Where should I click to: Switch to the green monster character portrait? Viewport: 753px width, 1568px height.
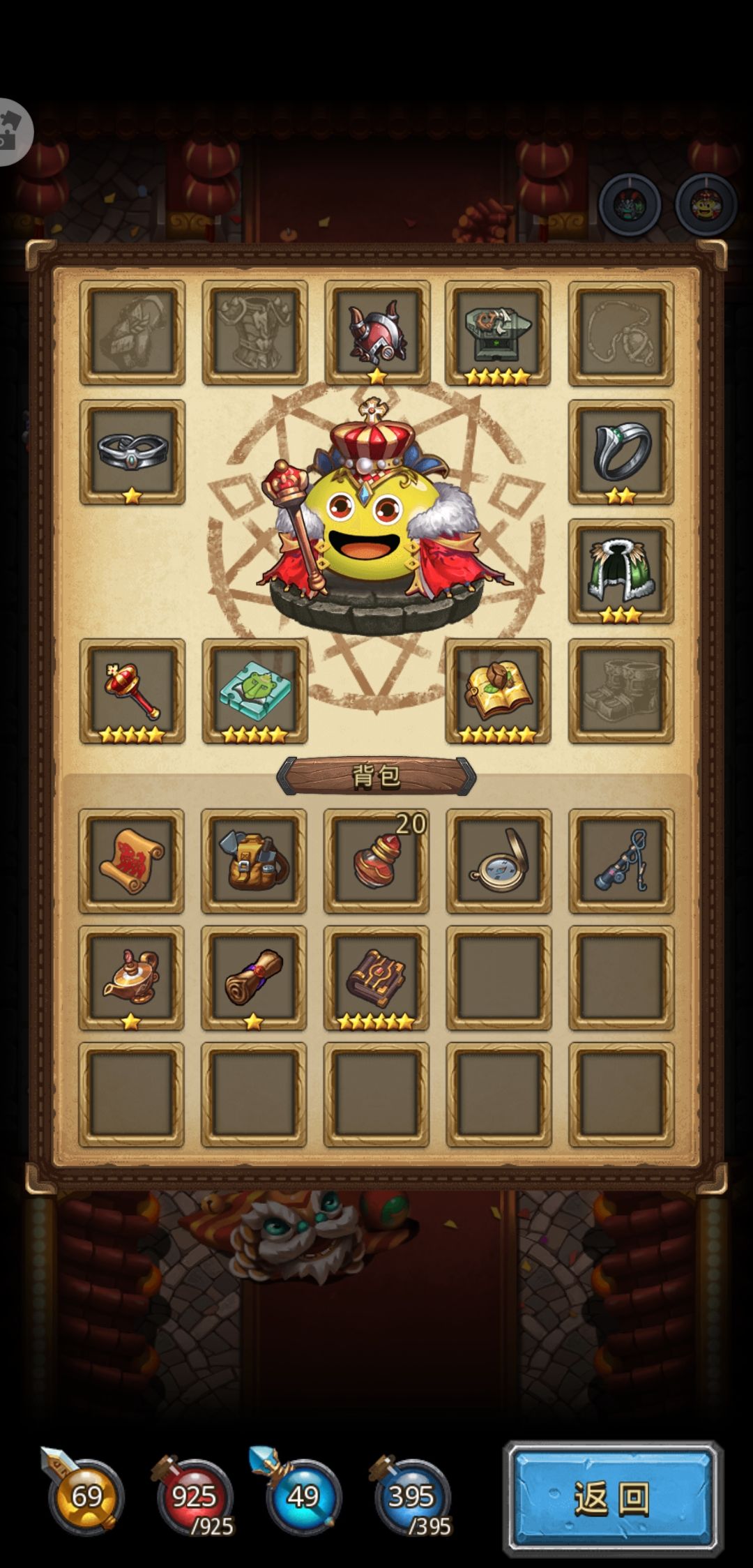coord(631,202)
